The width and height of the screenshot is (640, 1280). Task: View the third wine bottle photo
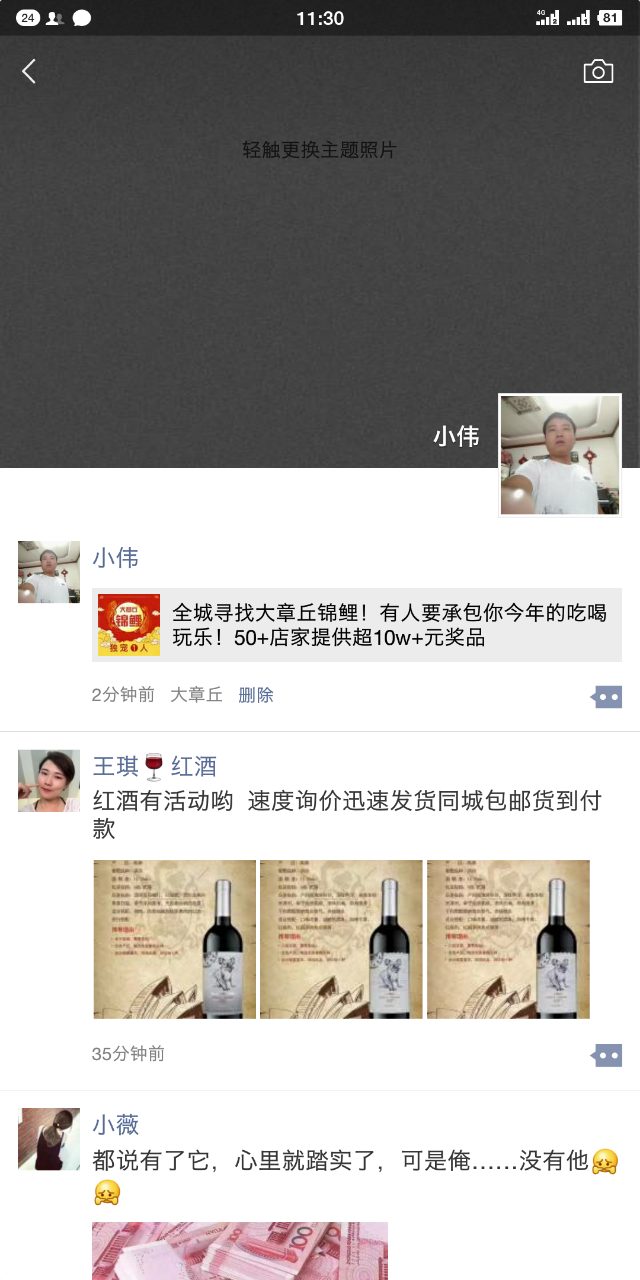coord(508,939)
